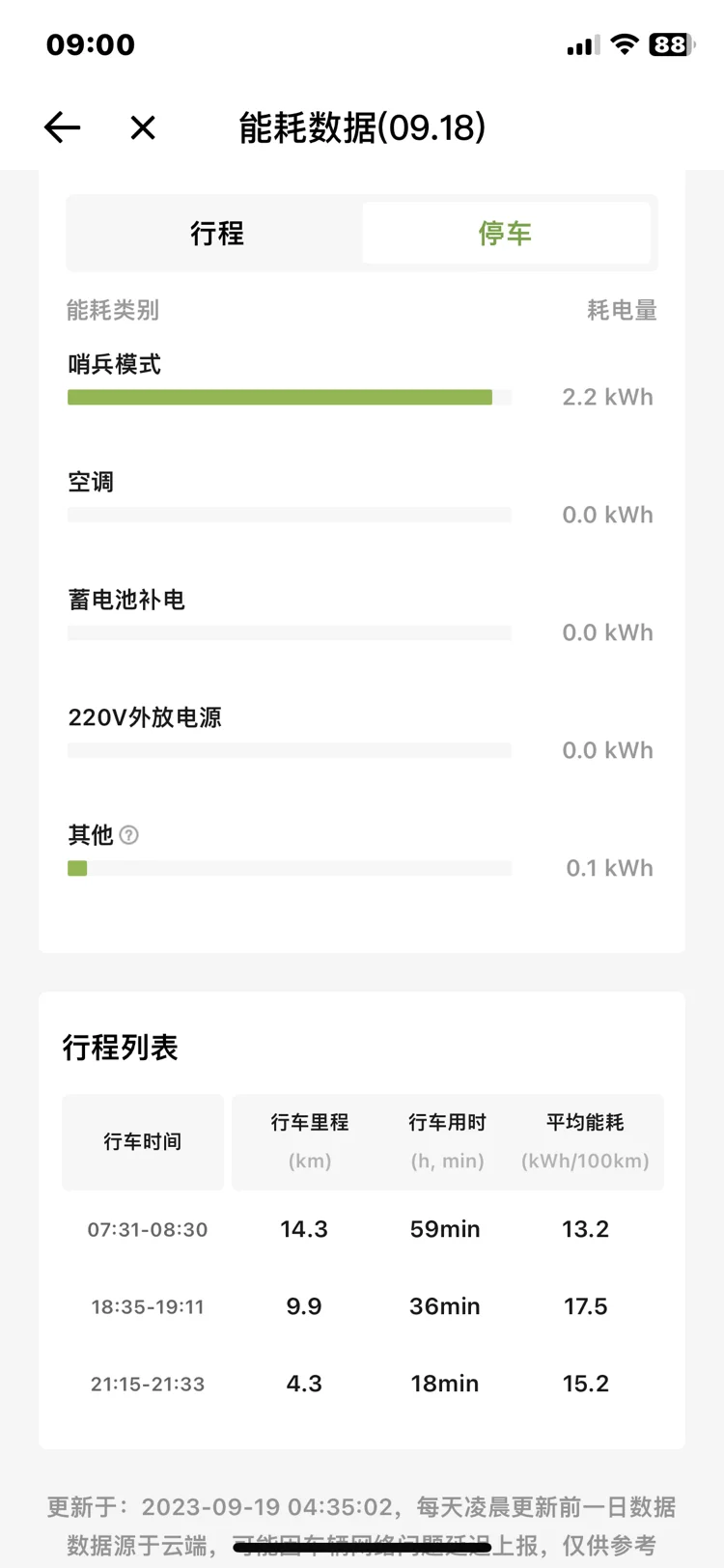The image size is (724, 1568).
Task: Select the 停车 tab
Action: (505, 234)
